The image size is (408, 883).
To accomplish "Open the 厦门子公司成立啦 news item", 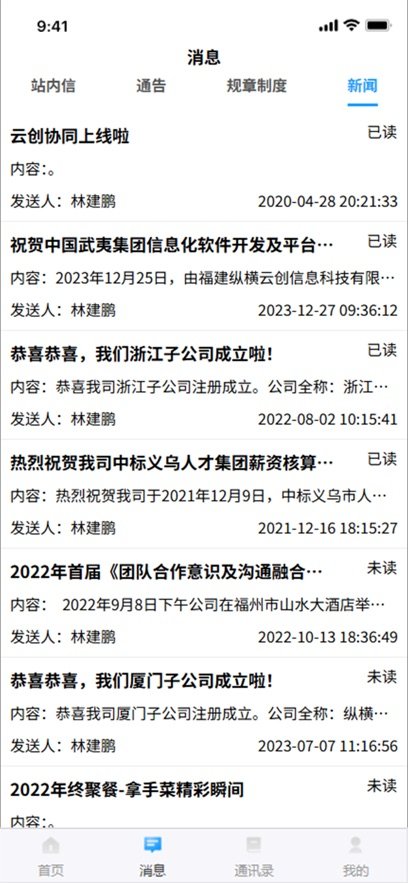I will [204, 712].
